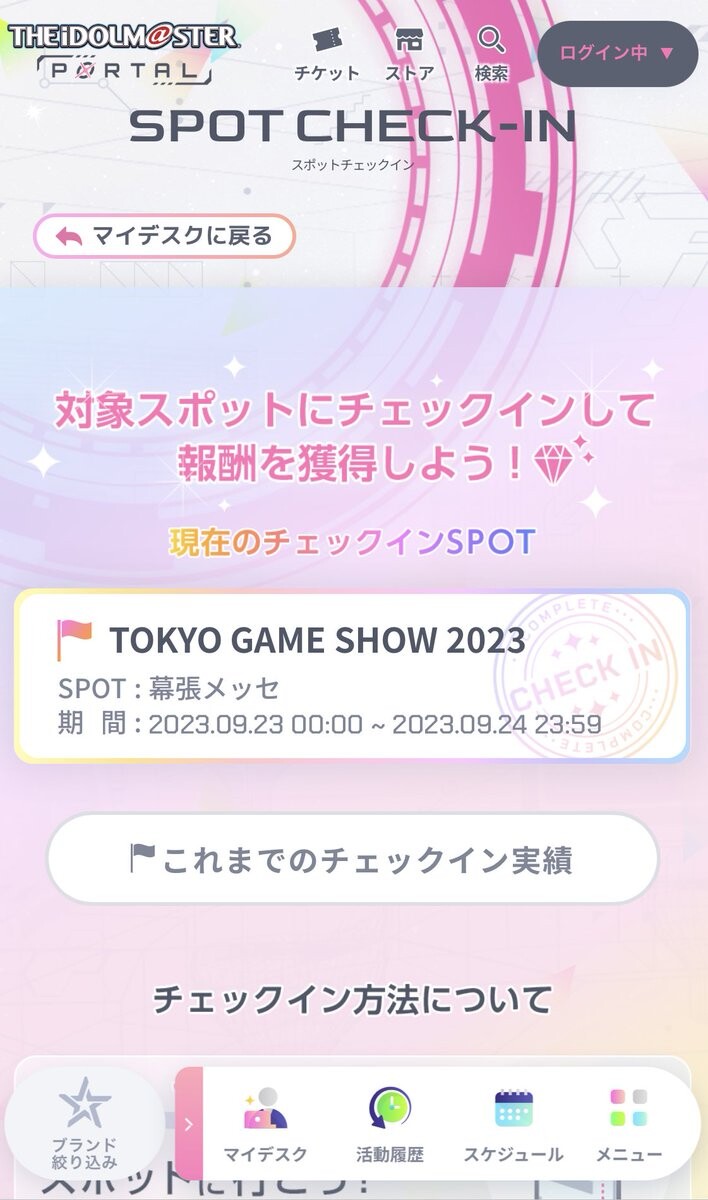Image resolution: width=708 pixels, height=1200 pixels.
Task: Open ブランド絞り込み brand filter
Action: coord(85,1122)
